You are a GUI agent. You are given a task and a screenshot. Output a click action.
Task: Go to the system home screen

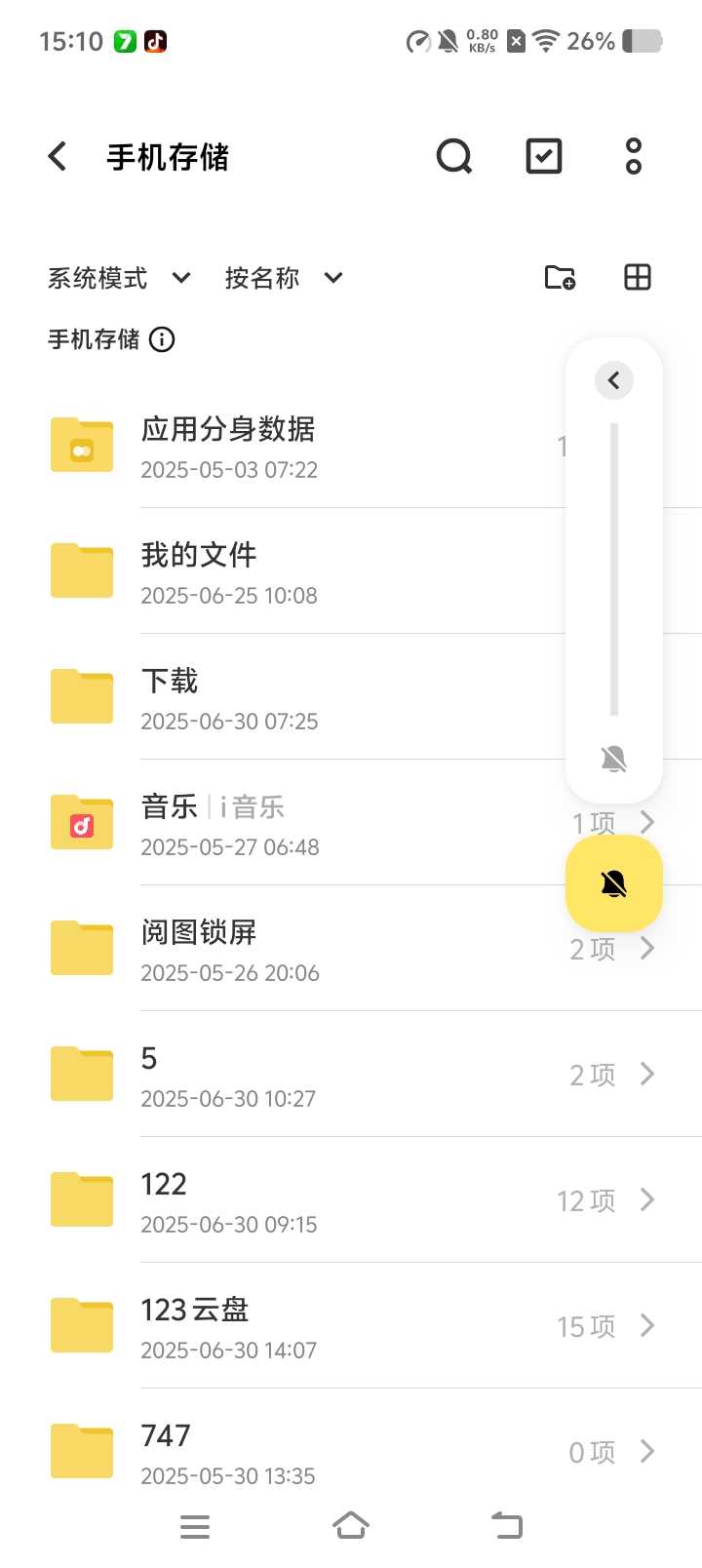pyautogui.click(x=351, y=1526)
